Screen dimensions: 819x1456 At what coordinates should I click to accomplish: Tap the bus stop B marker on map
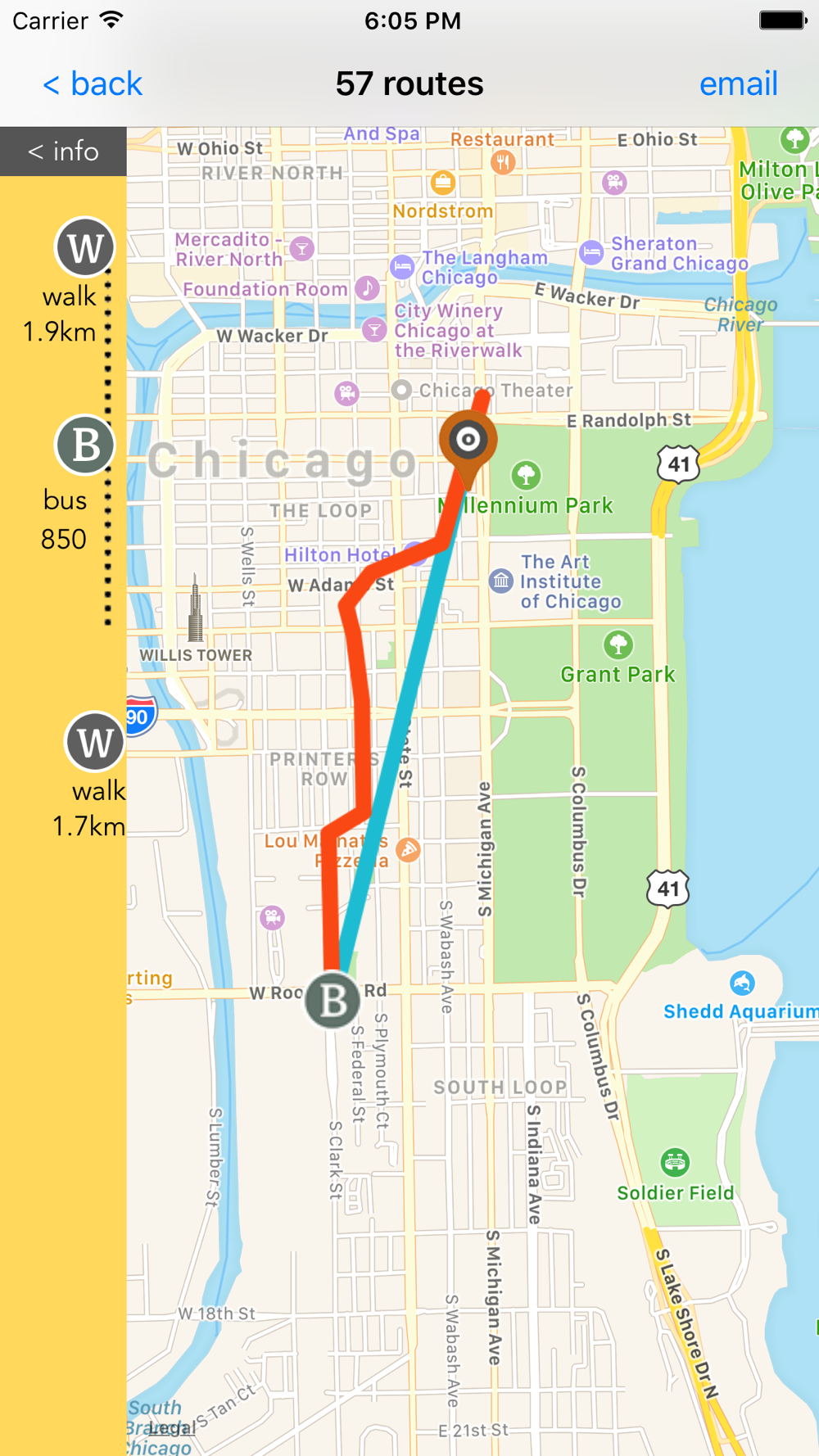(332, 1000)
